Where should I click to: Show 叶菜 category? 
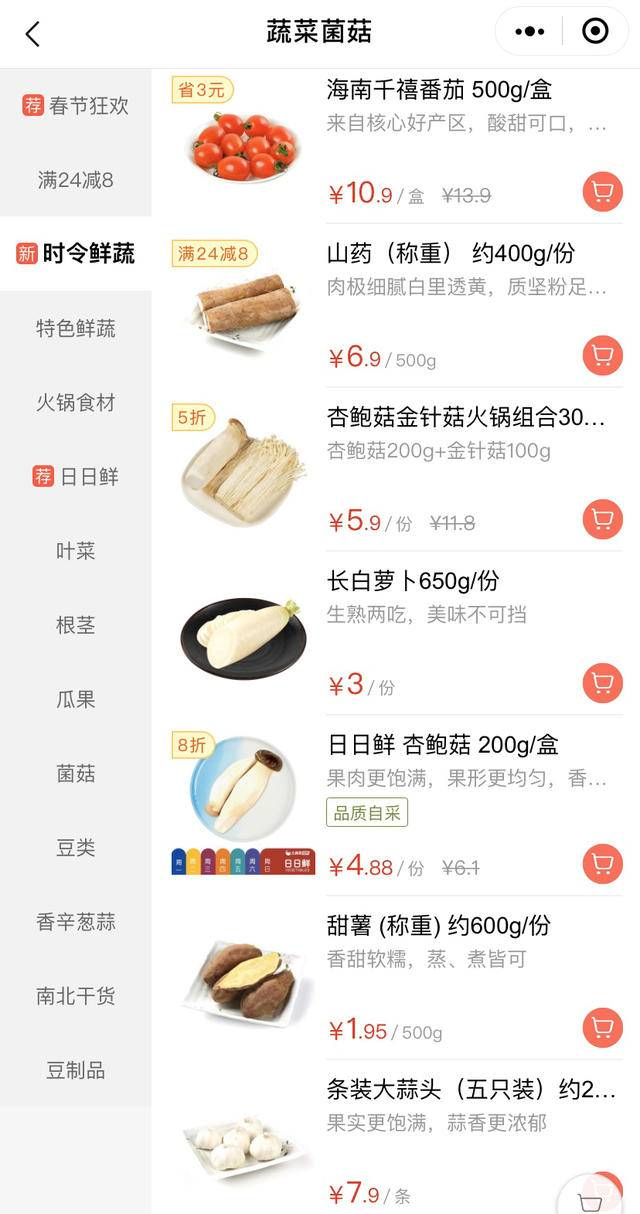coord(76,551)
